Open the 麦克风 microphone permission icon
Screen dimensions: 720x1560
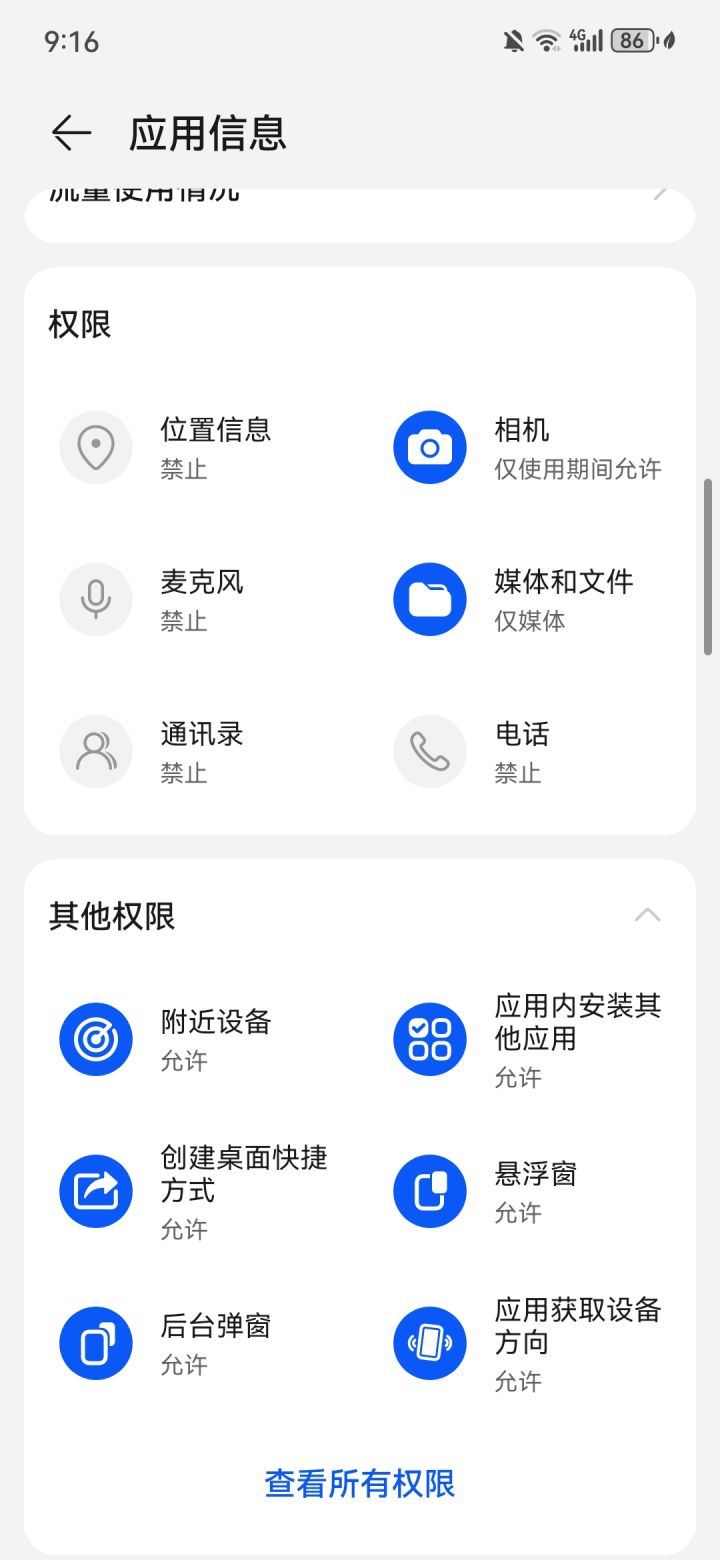95,599
